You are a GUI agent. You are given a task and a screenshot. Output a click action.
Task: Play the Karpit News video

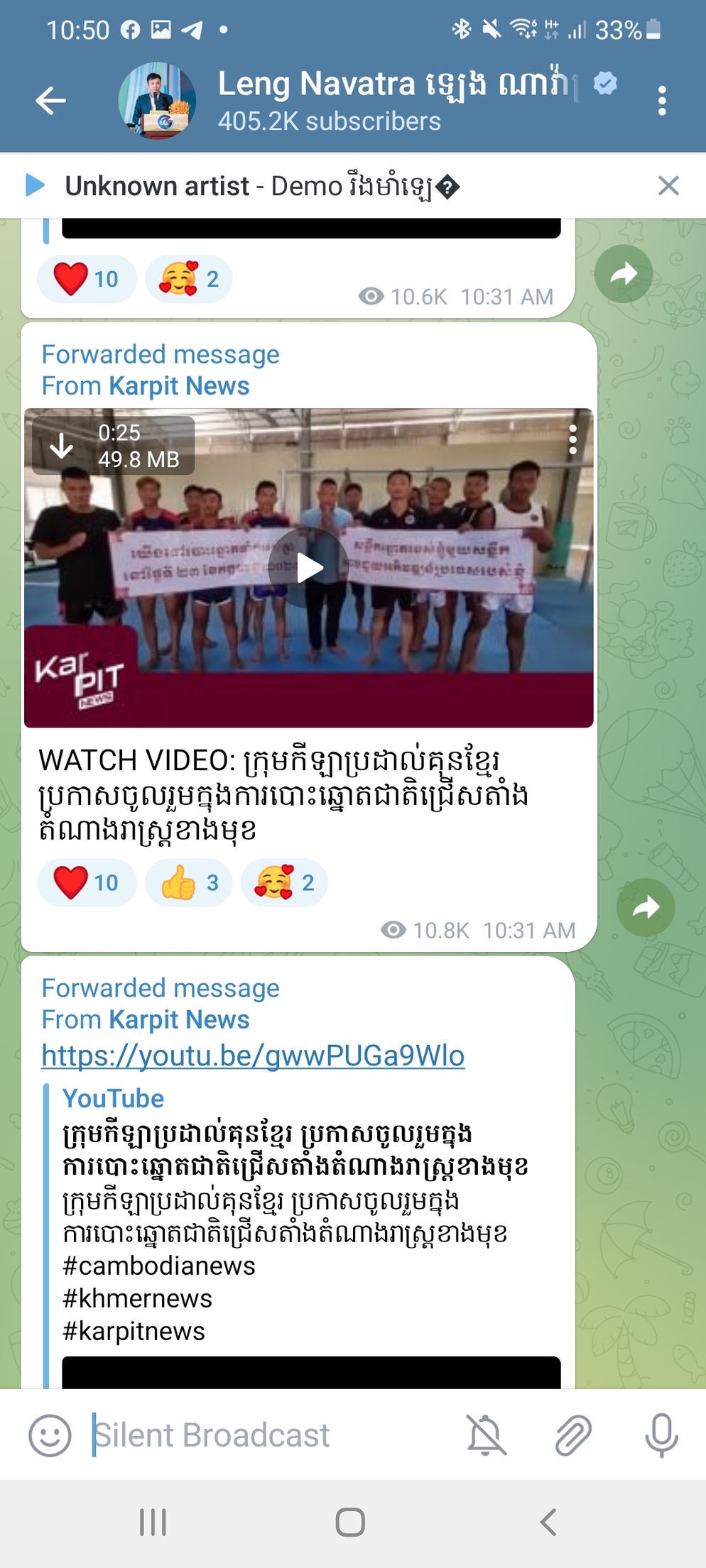(x=309, y=568)
